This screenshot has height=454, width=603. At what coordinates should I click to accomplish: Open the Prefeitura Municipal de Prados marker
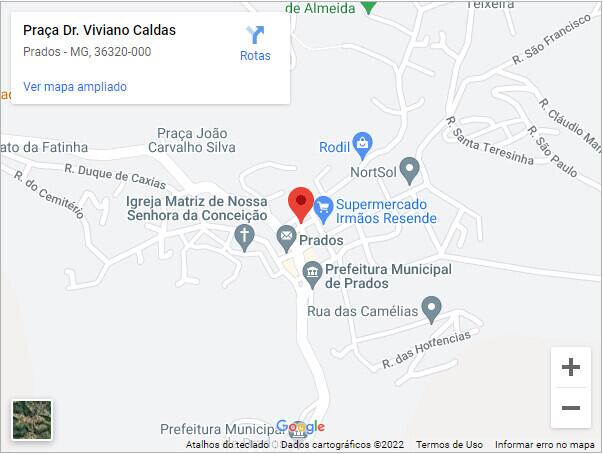[312, 271]
